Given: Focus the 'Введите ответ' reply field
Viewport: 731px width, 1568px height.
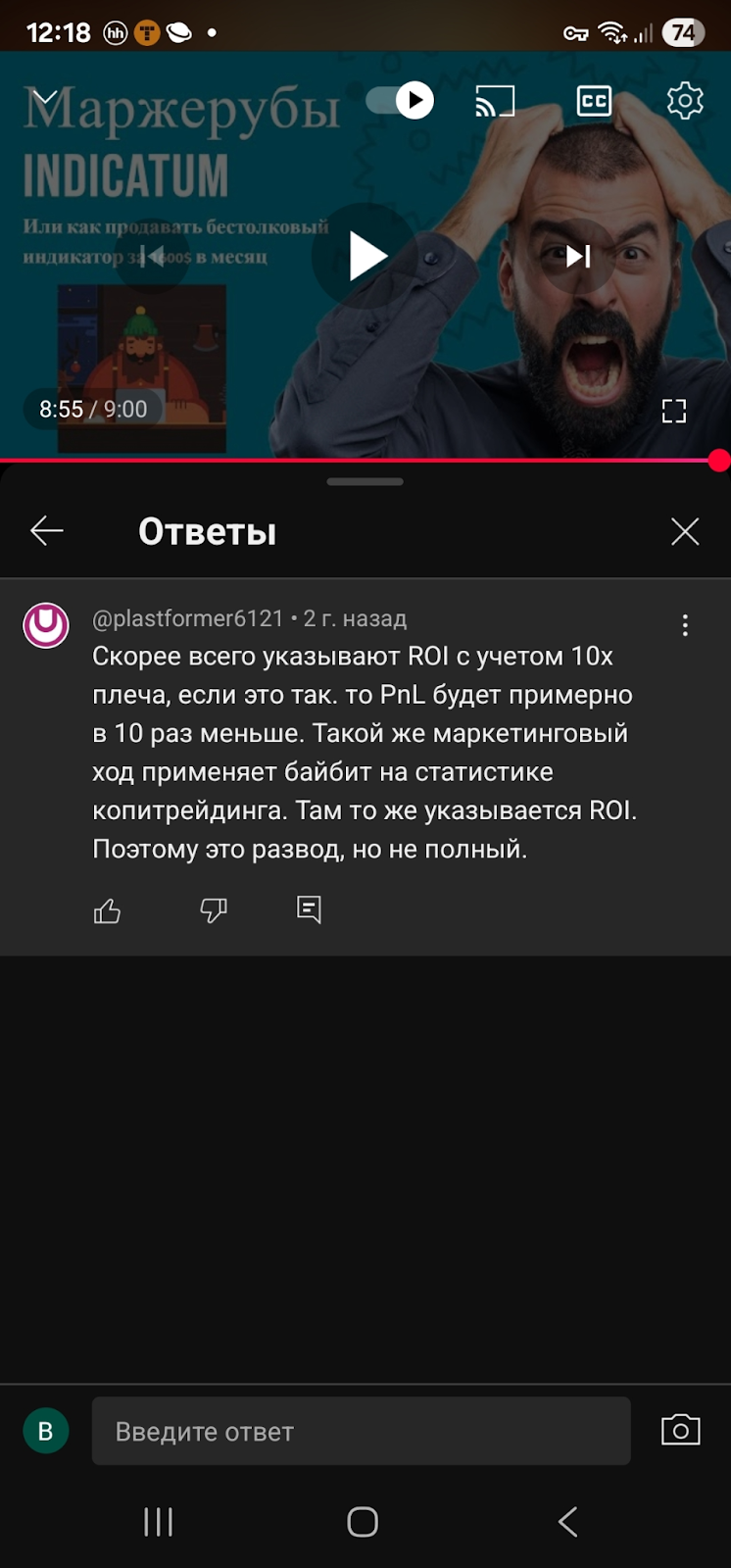Looking at the screenshot, I should pyautogui.click(x=361, y=1432).
